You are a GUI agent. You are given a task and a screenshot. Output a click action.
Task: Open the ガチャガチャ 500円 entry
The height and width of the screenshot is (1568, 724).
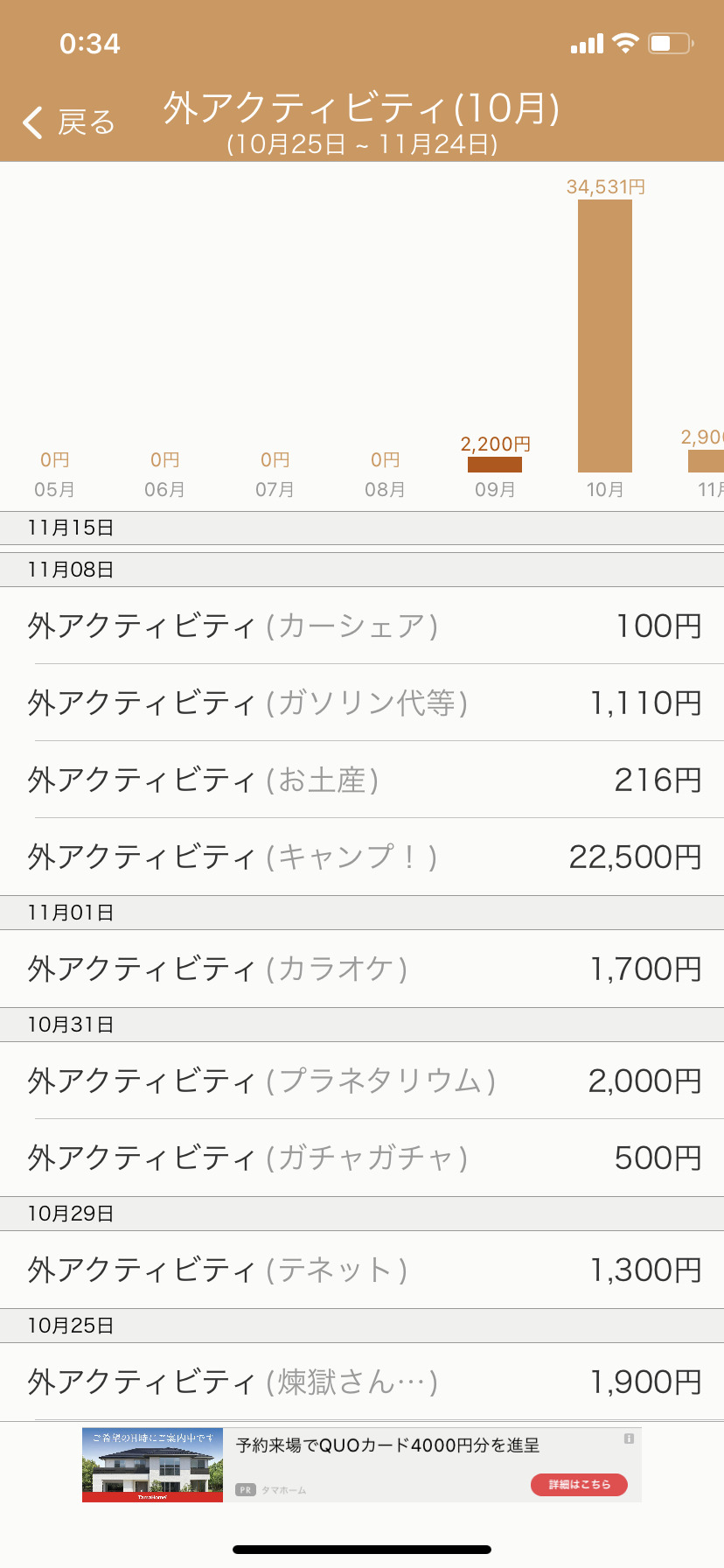pyautogui.click(x=362, y=1158)
